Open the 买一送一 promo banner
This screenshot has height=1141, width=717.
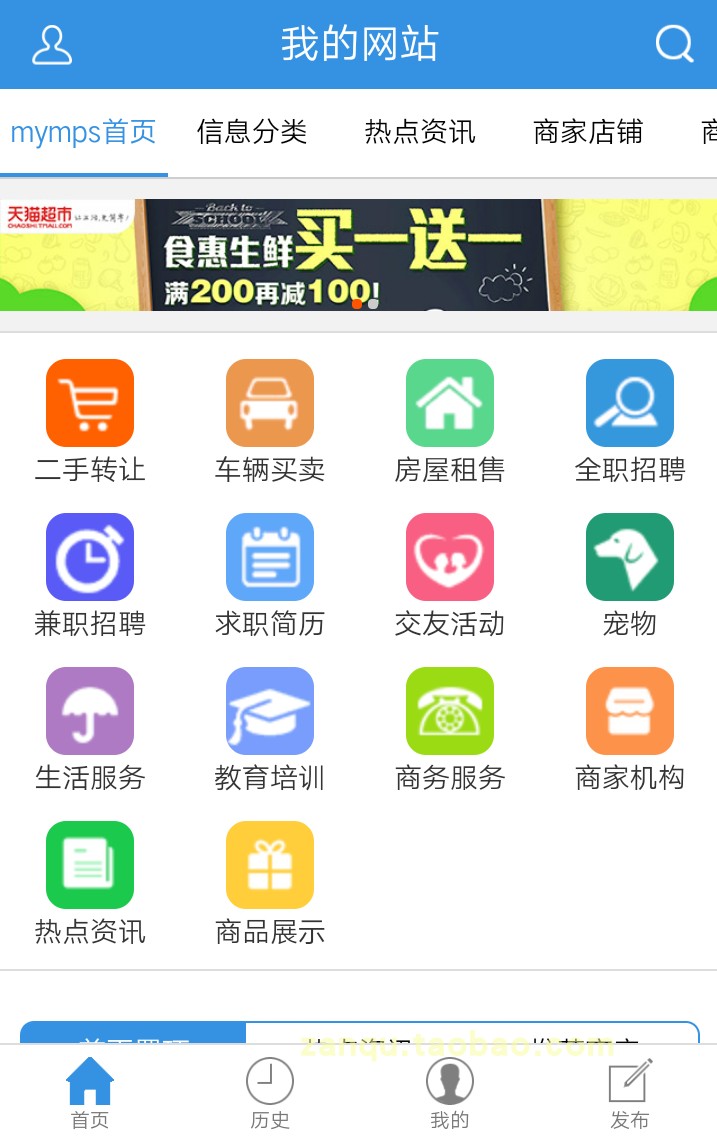(x=358, y=254)
